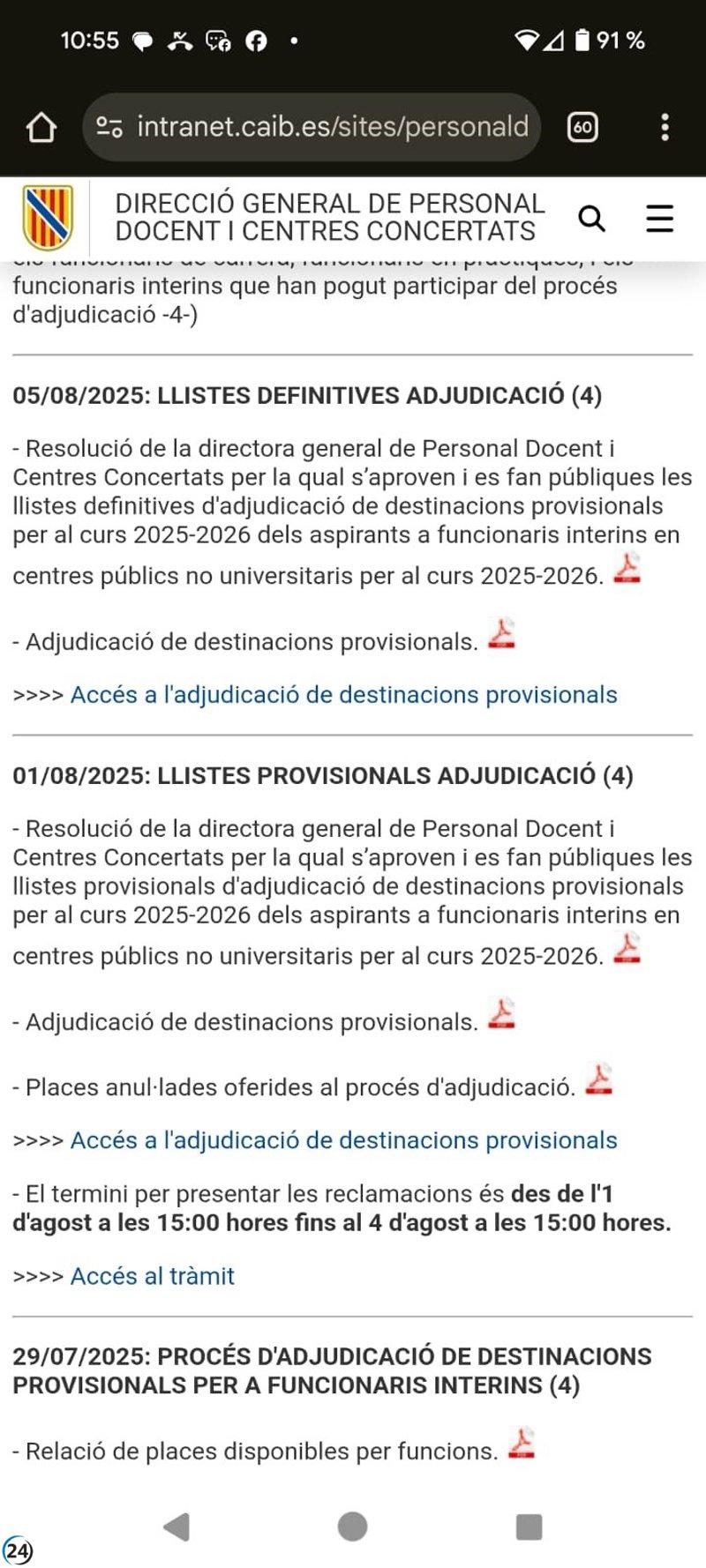This screenshot has width=706, height=1568.
Task: Open PDF beside the provisional lists resolution
Action: [x=627, y=948]
